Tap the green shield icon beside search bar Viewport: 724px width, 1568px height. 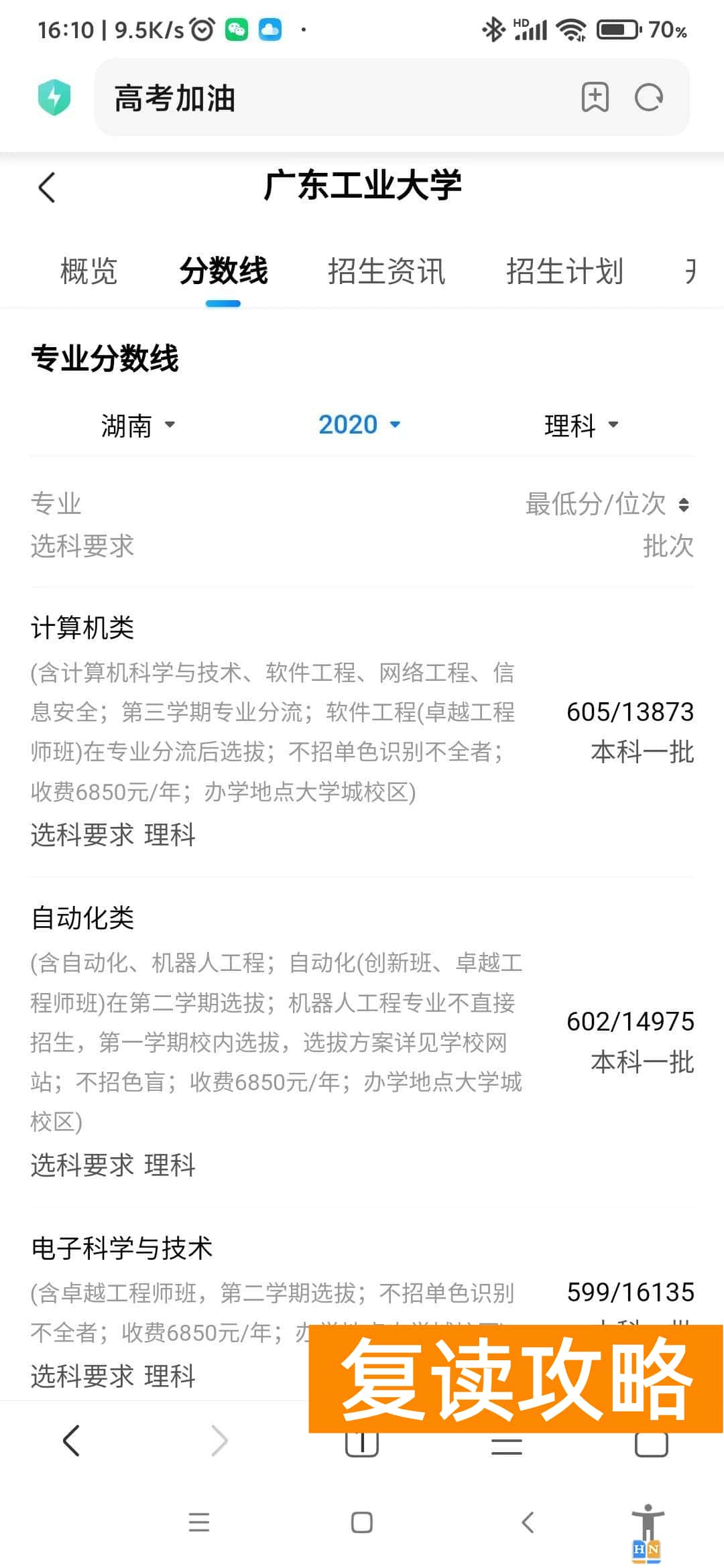click(55, 97)
